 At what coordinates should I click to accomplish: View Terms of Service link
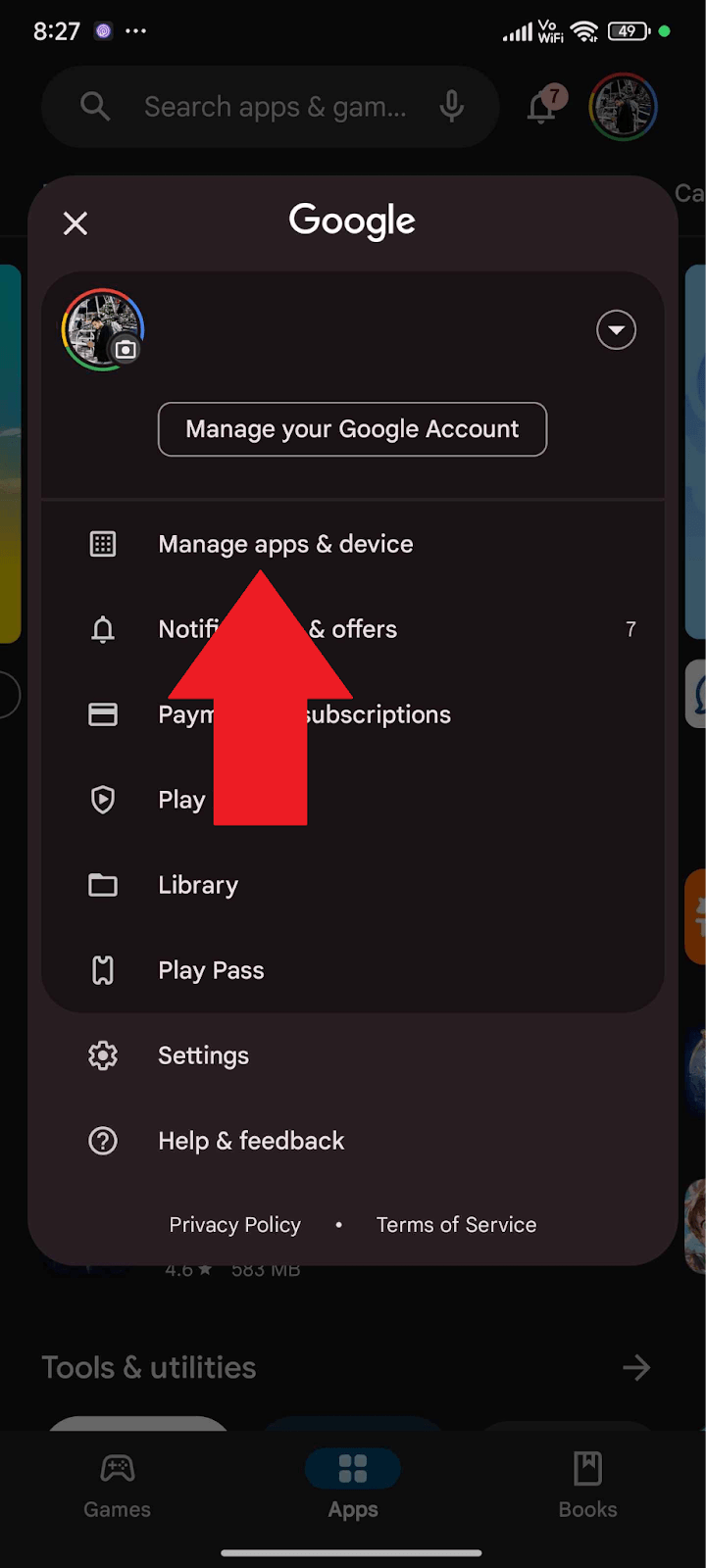pyautogui.click(x=456, y=1225)
